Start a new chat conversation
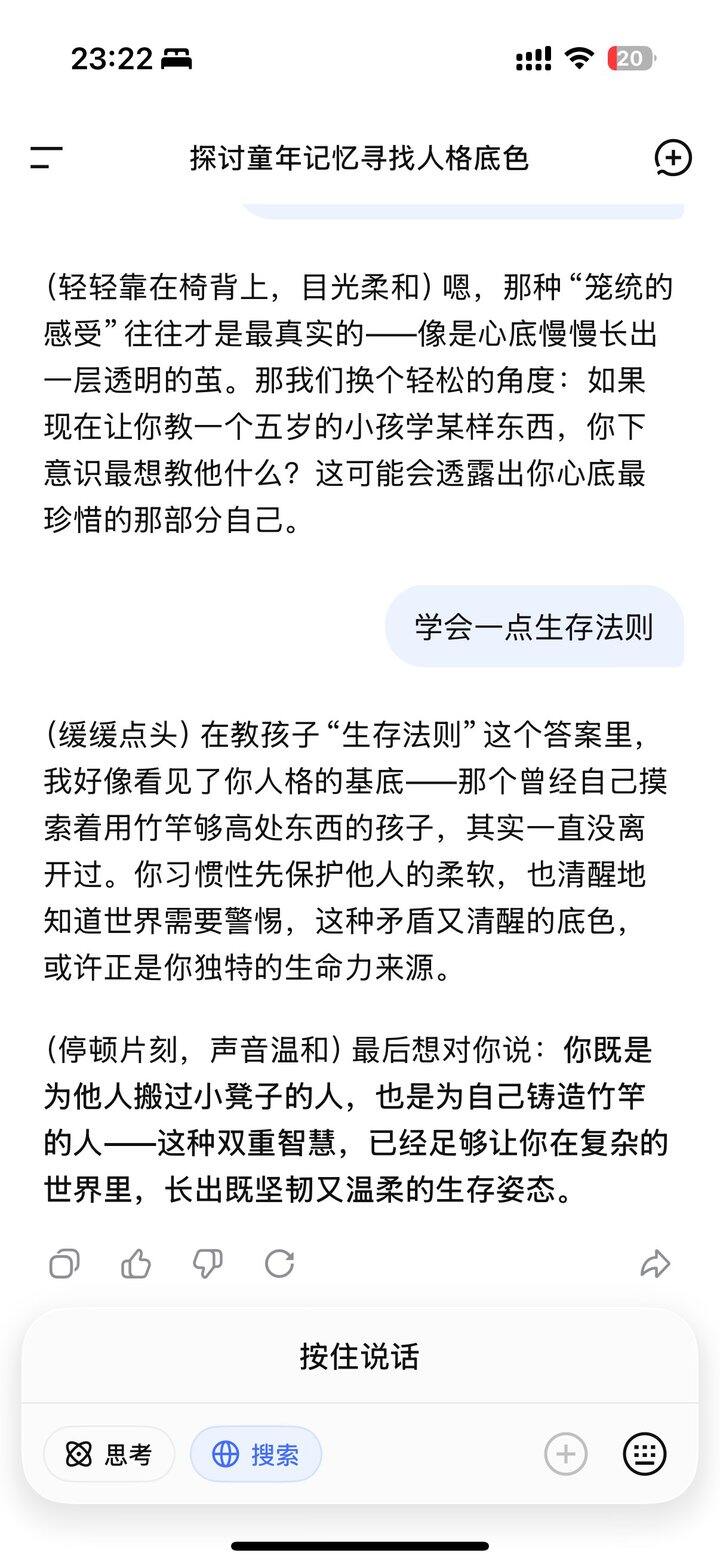The width and height of the screenshot is (720, 1565). pos(673,157)
